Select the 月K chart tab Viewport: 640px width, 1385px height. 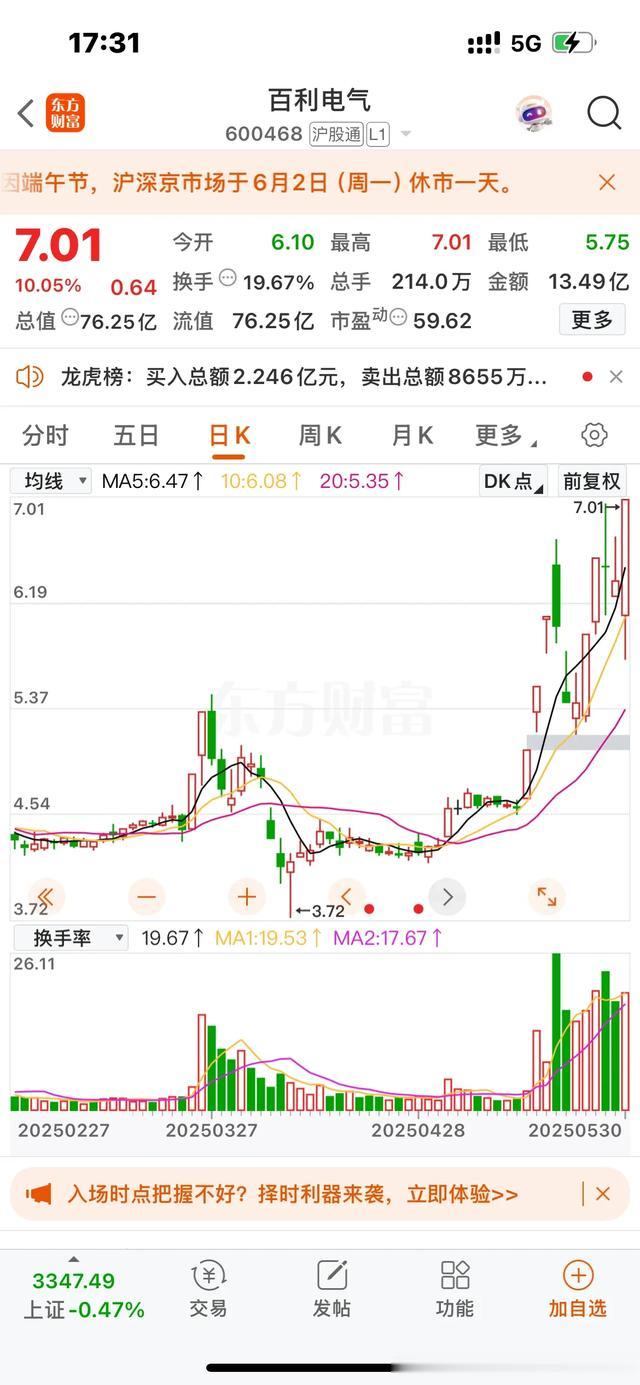click(x=412, y=436)
